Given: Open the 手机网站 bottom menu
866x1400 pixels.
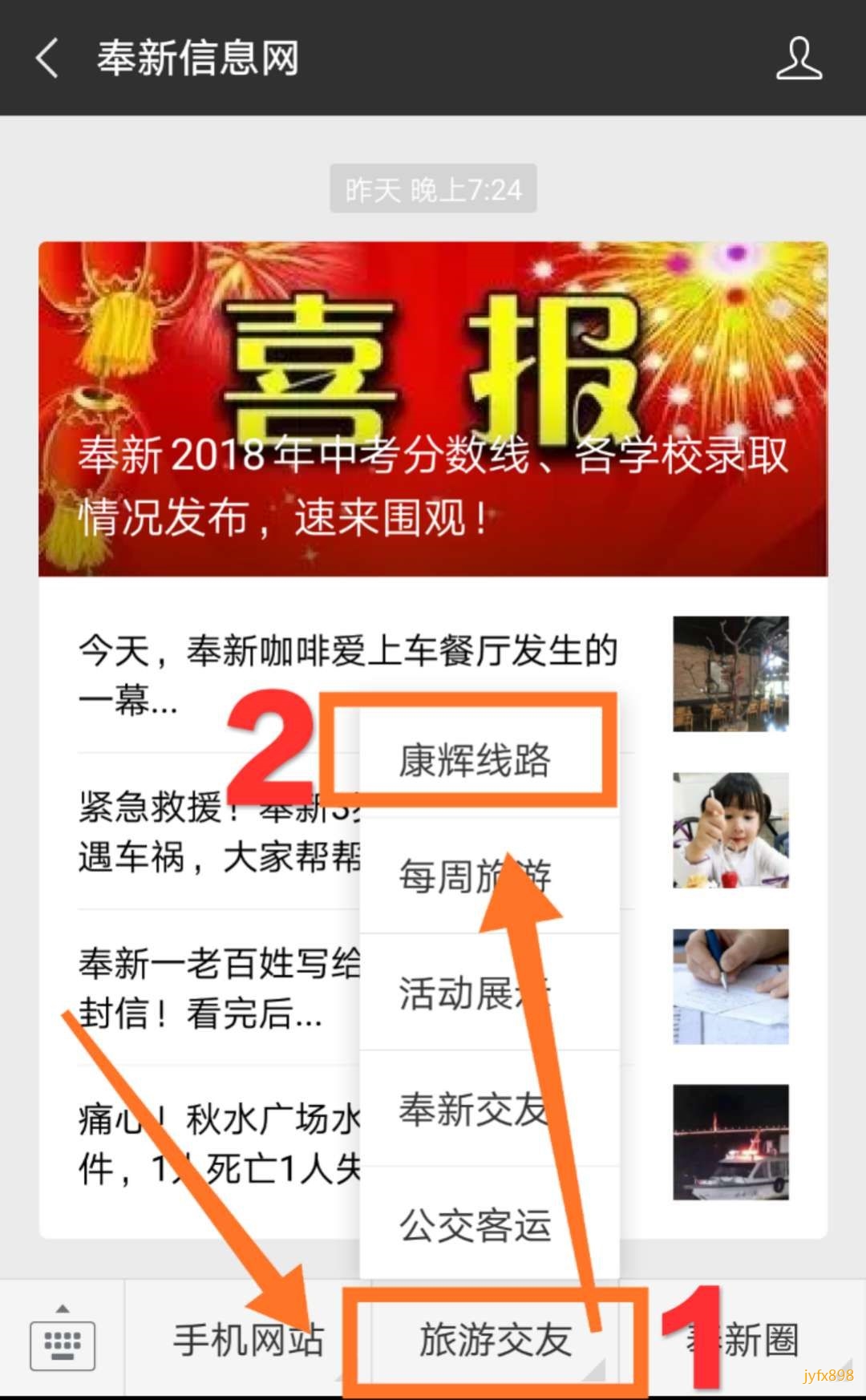Looking at the screenshot, I should click(x=249, y=1341).
